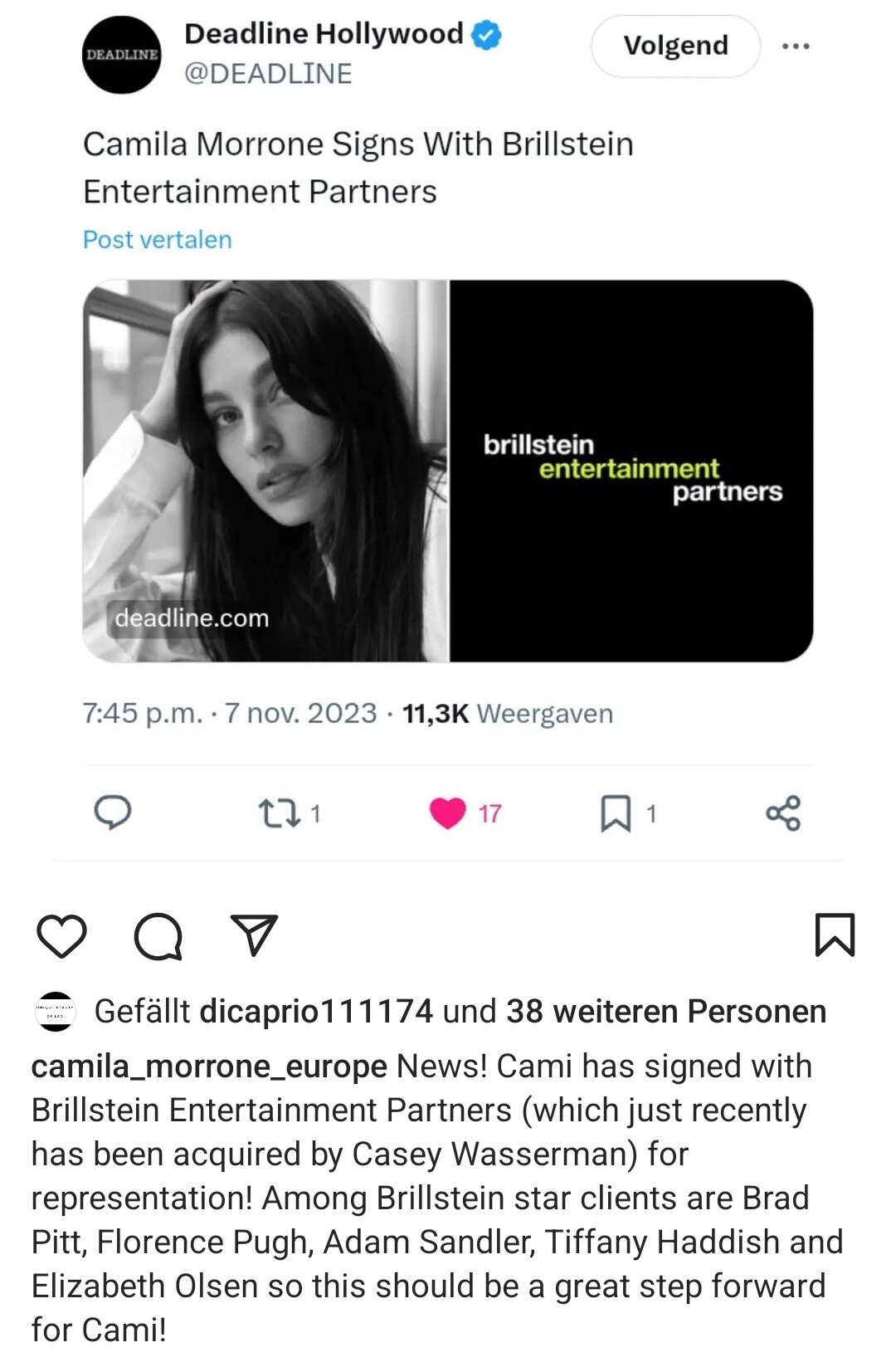View the 38 weiteren Personen who liked
This screenshot has width=896, height=1357.
click(x=665, y=1012)
